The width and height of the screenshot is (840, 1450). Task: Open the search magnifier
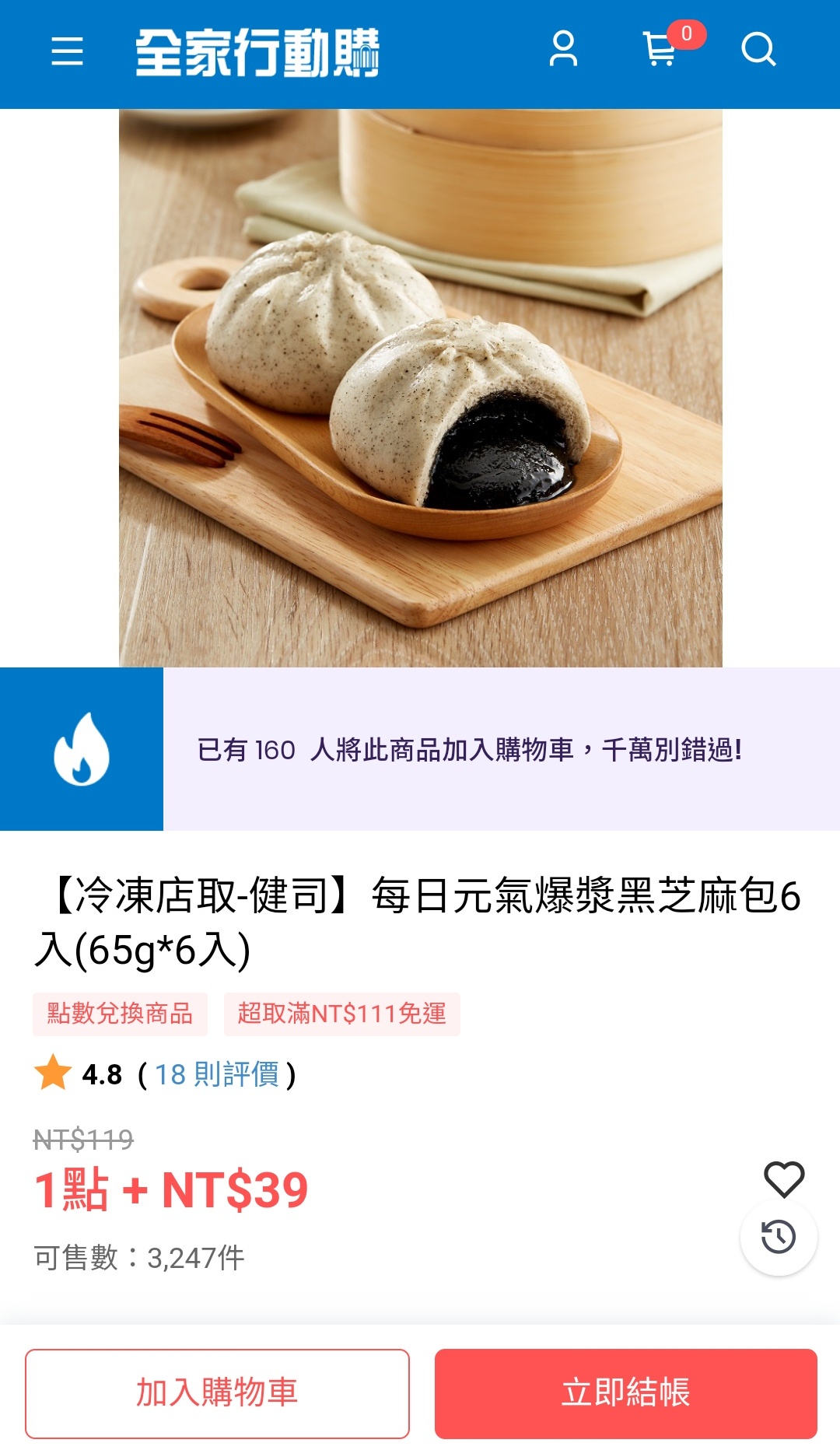[x=758, y=50]
